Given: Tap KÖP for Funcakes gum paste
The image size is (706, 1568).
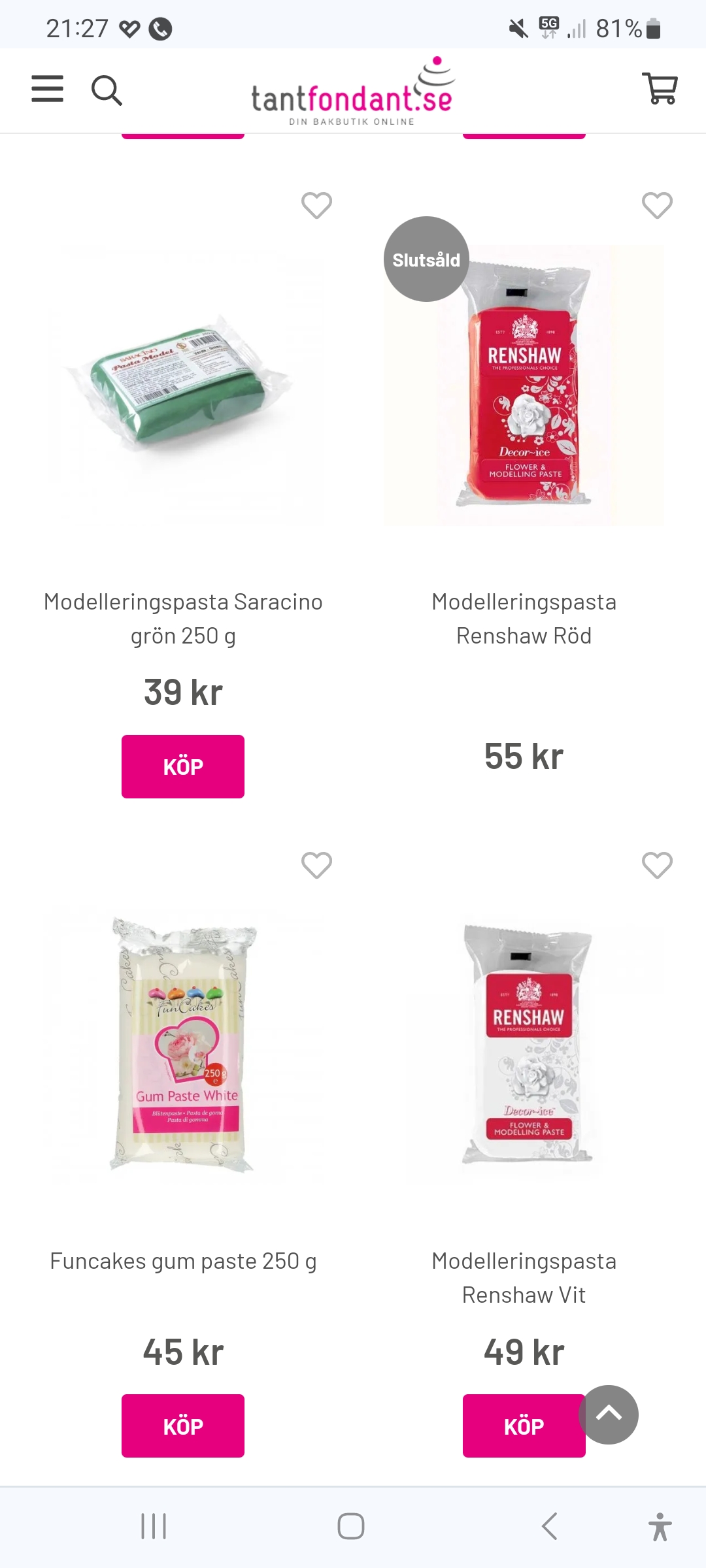Looking at the screenshot, I should 183,1426.
